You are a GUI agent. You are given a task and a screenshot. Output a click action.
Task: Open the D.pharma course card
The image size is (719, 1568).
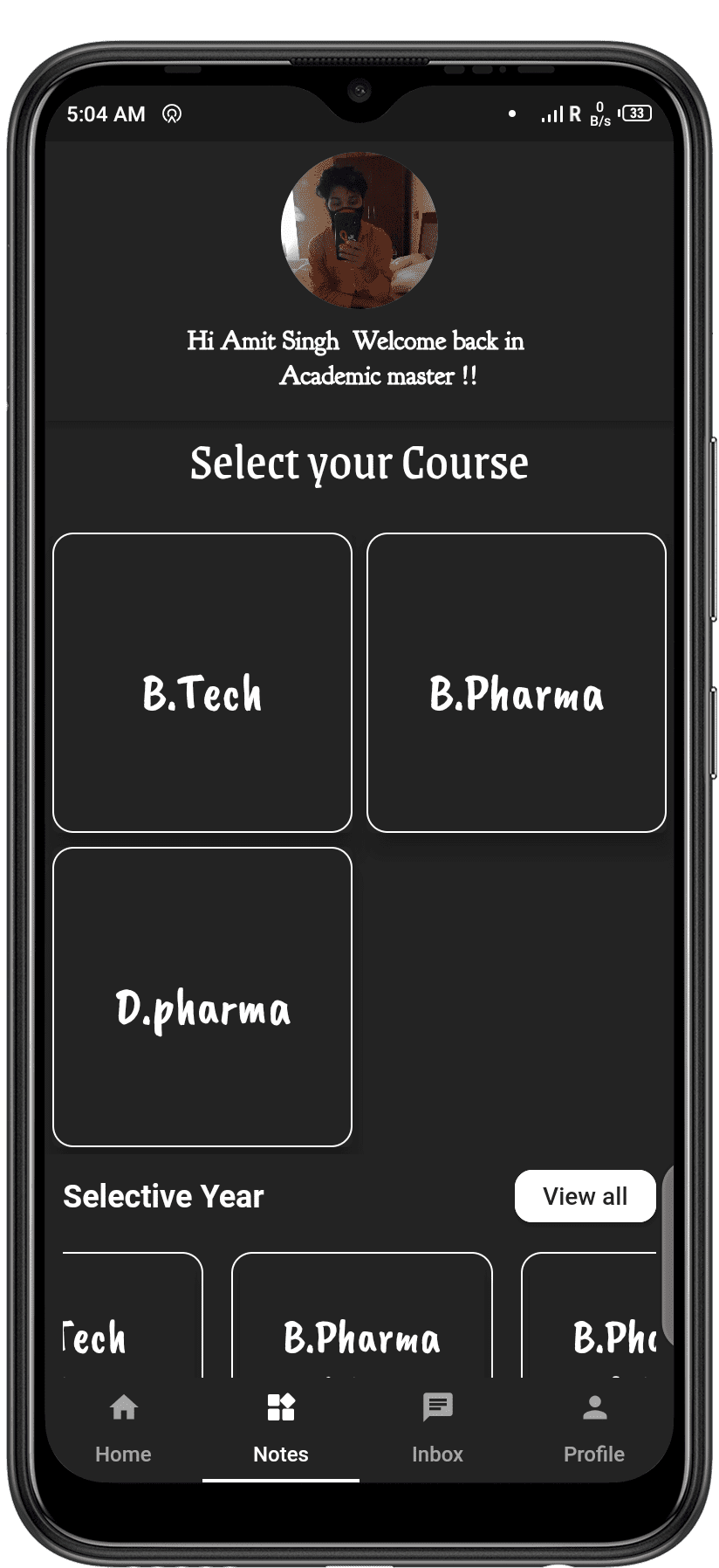coord(202,997)
